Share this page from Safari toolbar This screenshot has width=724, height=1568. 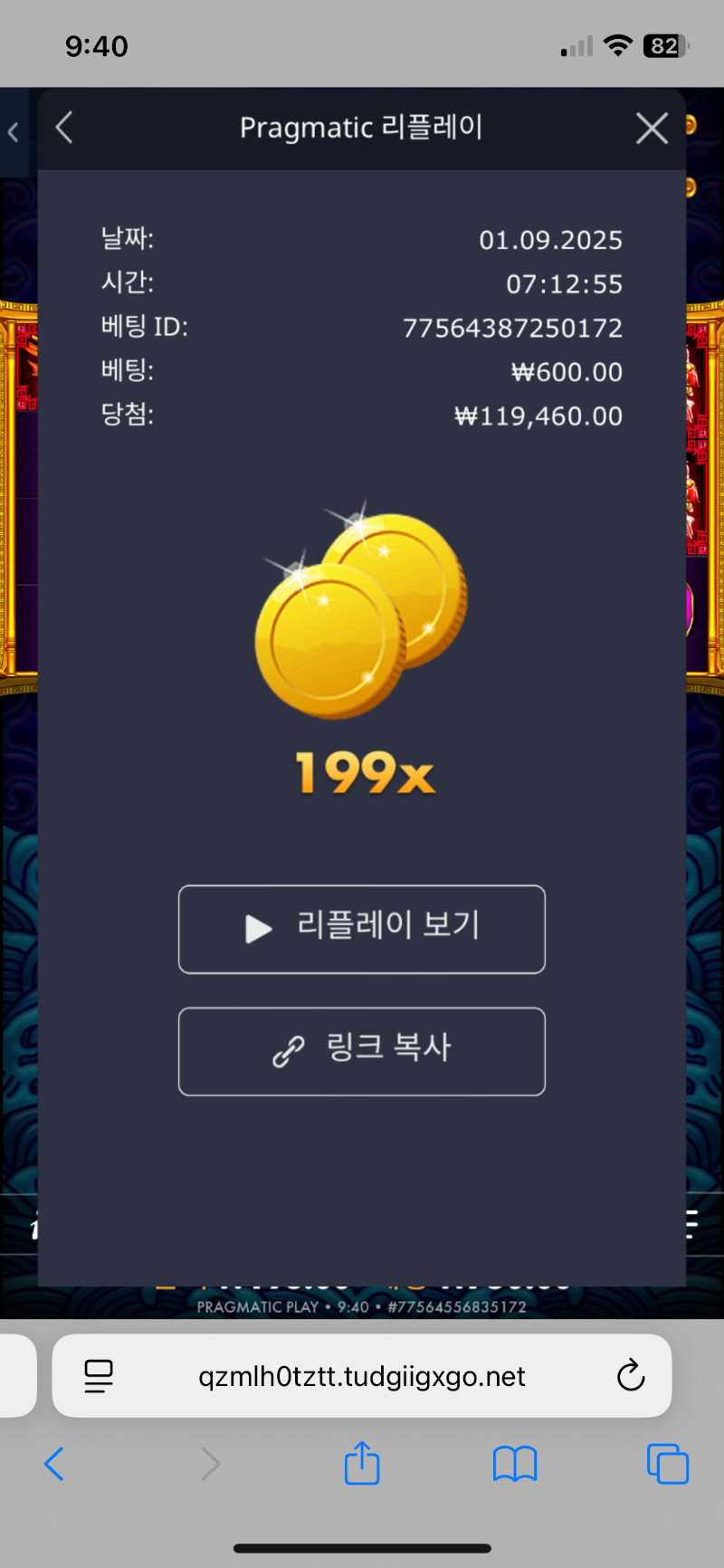coord(362,1463)
